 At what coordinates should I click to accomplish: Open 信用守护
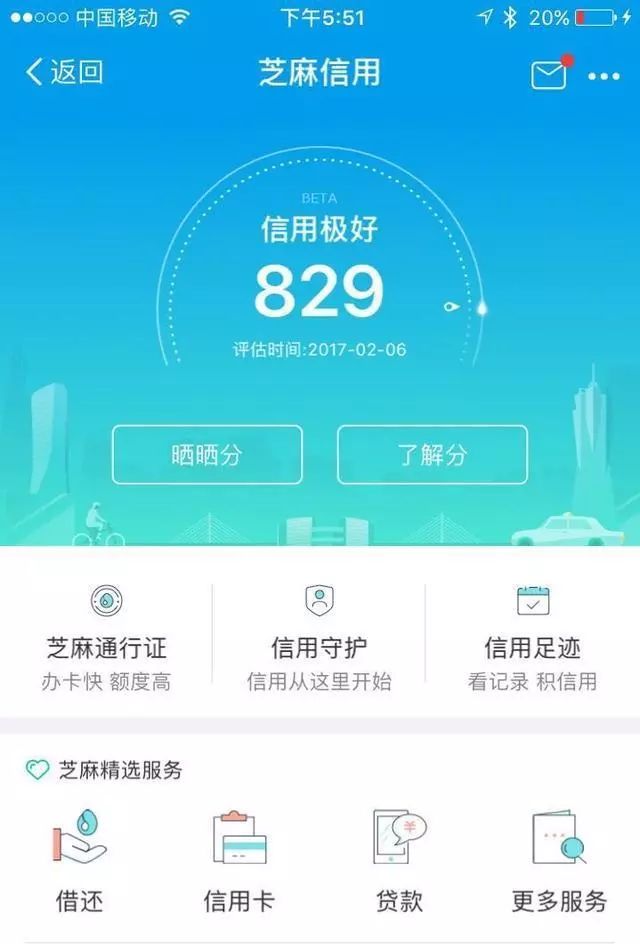[x=319, y=640]
